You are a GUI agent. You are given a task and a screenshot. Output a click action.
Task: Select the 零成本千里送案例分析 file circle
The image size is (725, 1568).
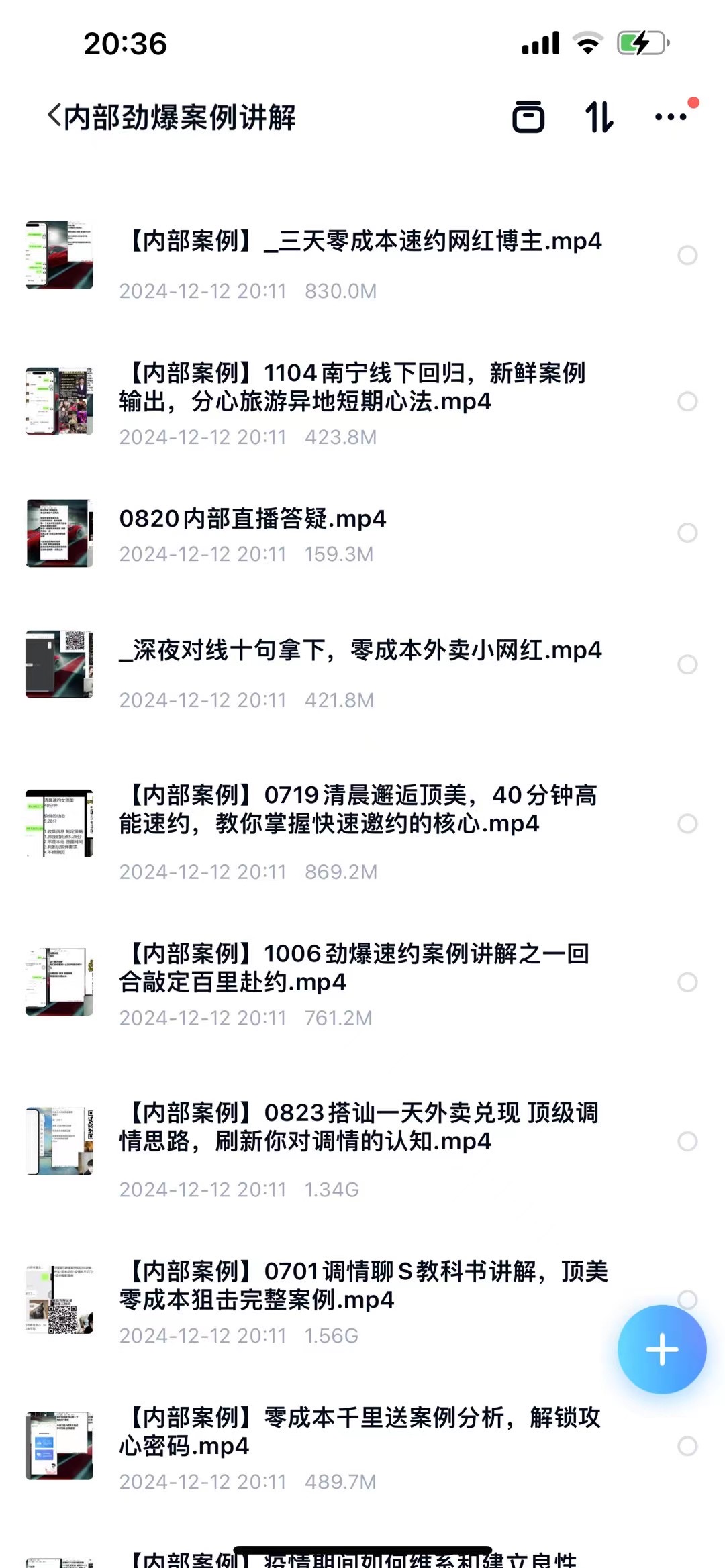(x=687, y=1446)
